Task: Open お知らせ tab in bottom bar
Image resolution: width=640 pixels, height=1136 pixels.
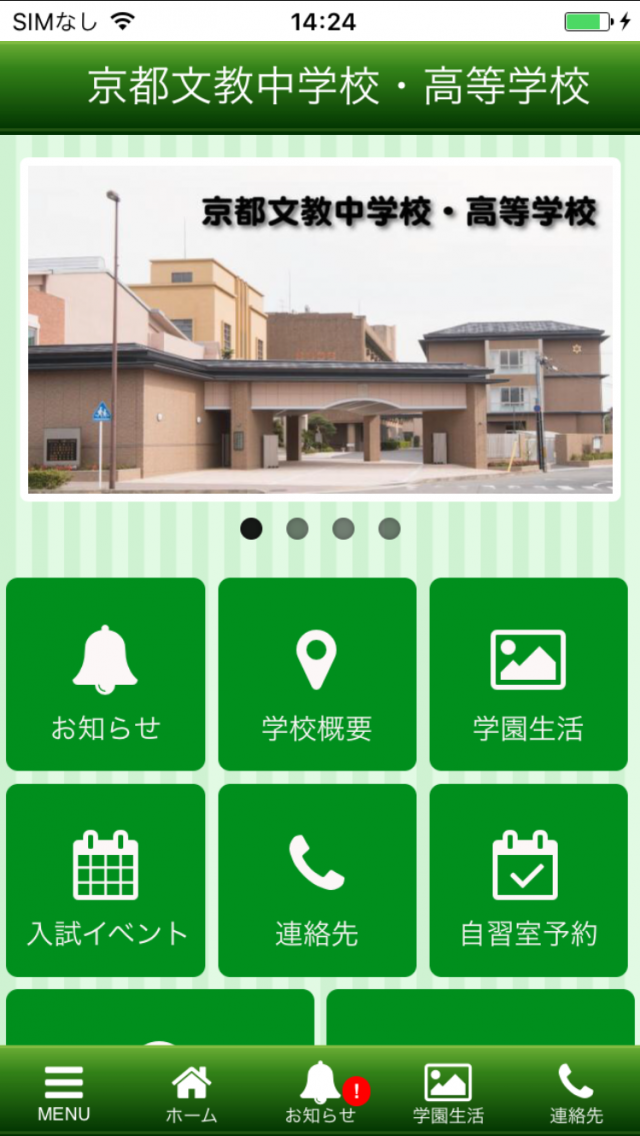Action: click(x=320, y=1093)
